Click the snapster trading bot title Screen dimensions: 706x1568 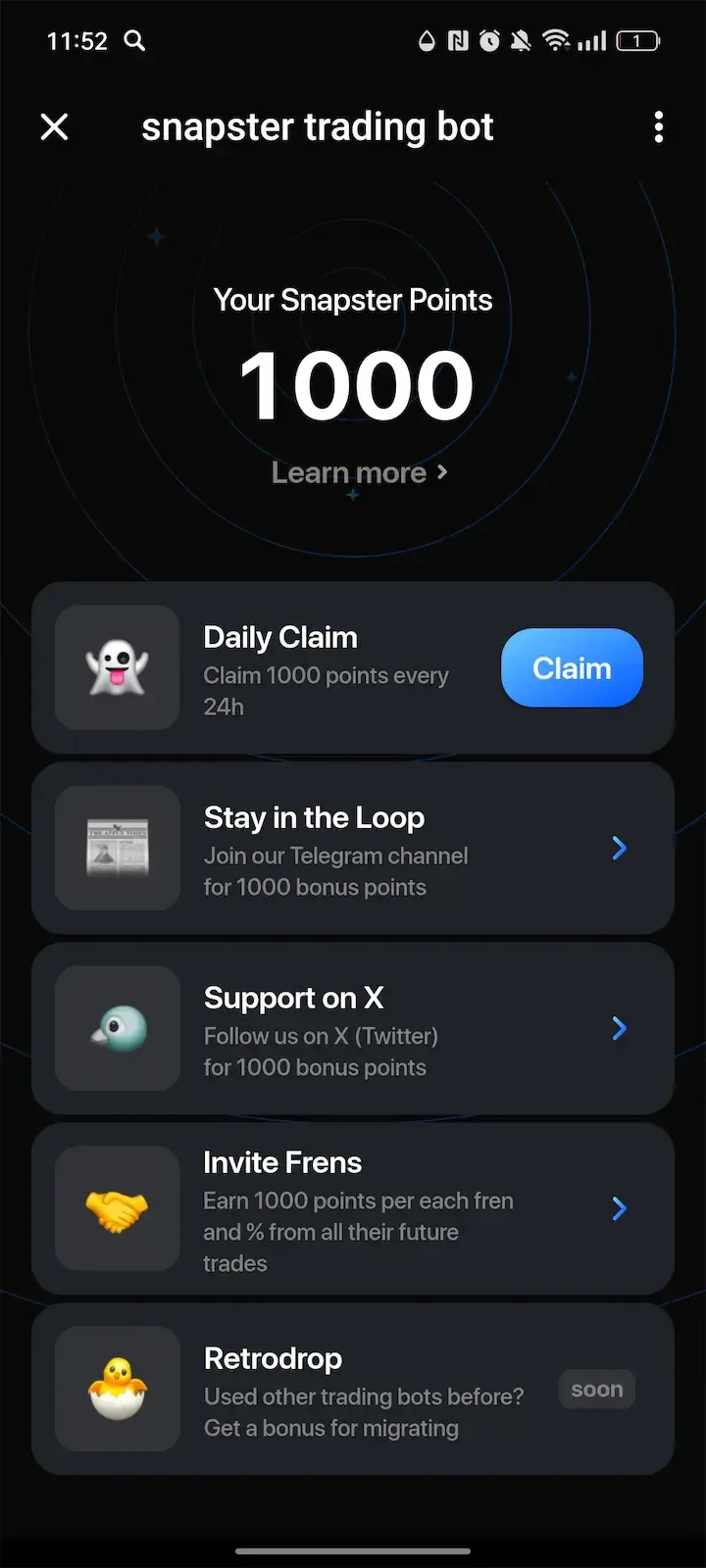317,127
